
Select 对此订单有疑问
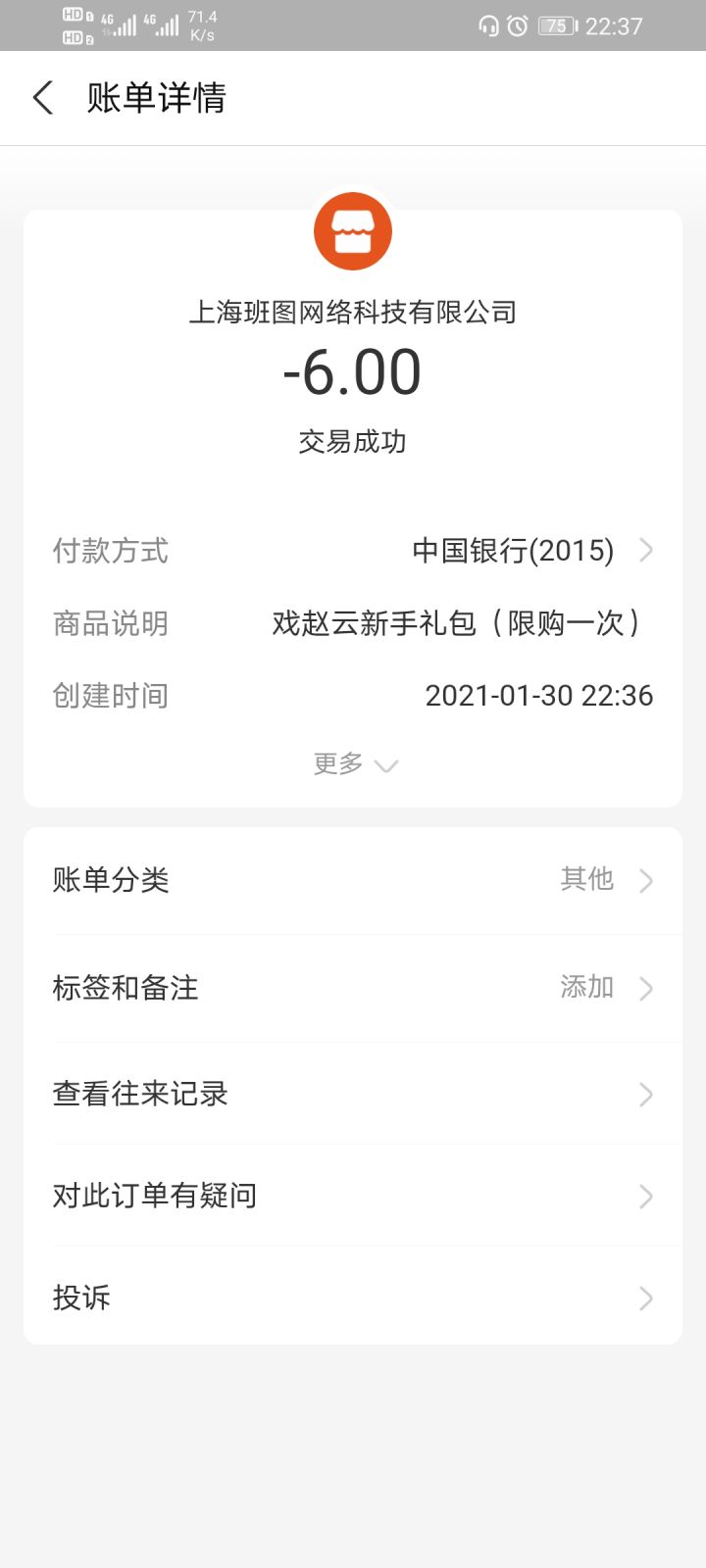(353, 1196)
